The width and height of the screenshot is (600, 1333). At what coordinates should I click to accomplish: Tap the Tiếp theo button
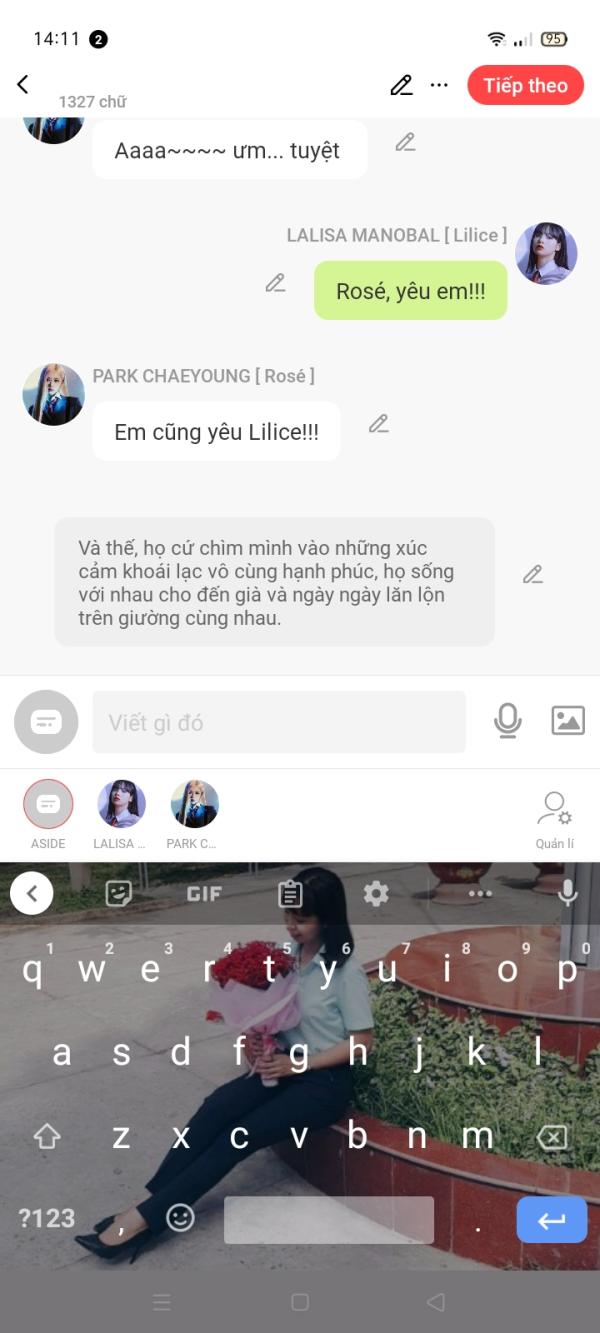525,85
